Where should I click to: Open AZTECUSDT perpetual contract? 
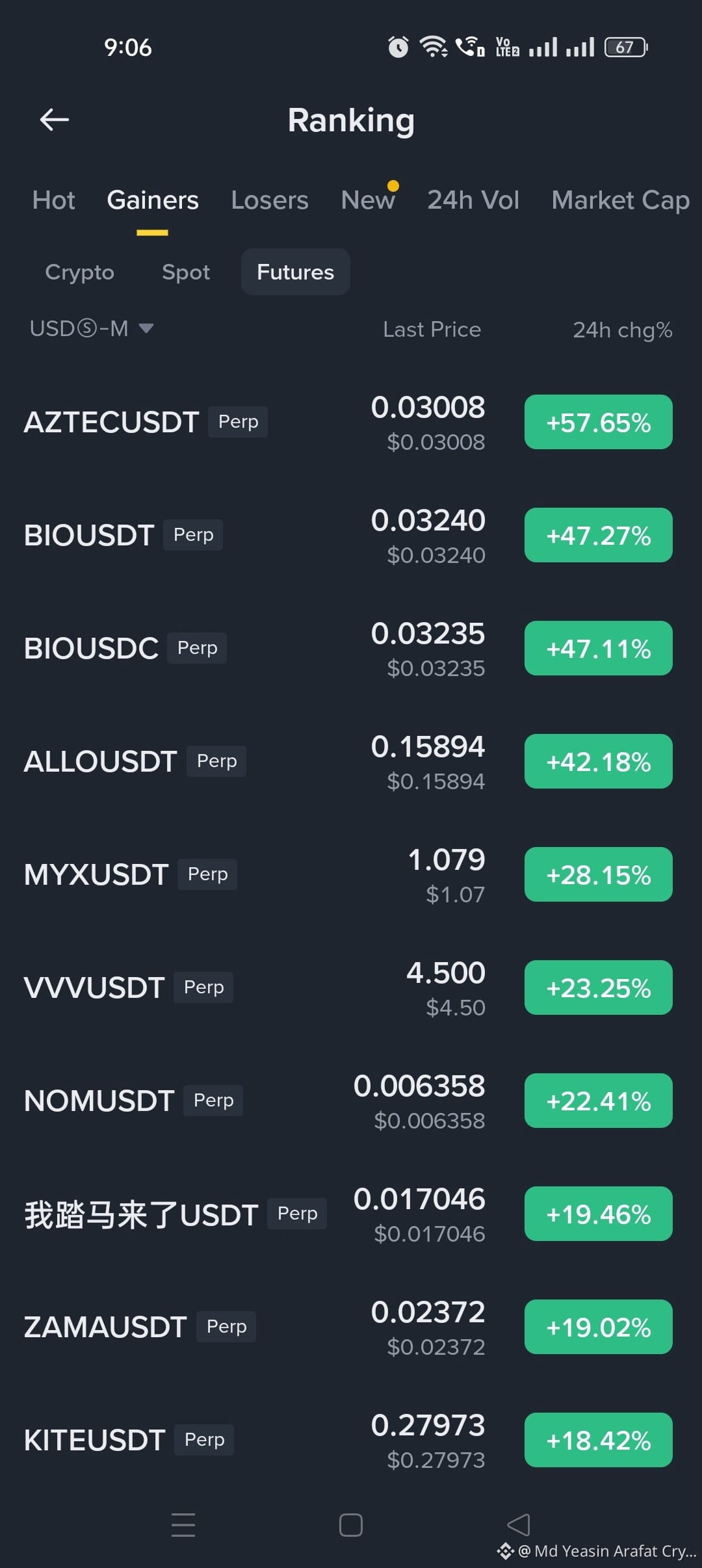point(351,423)
